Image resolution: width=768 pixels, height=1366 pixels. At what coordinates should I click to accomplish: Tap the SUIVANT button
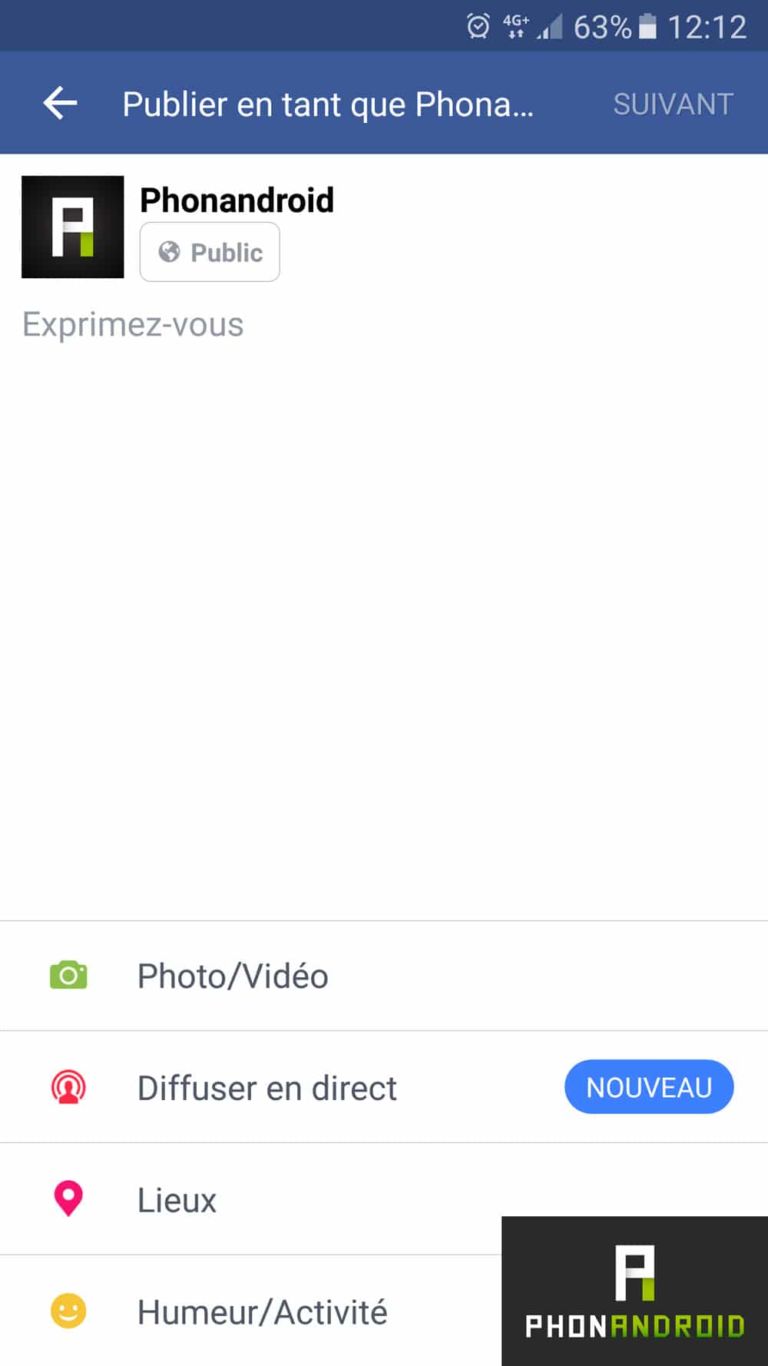click(672, 103)
